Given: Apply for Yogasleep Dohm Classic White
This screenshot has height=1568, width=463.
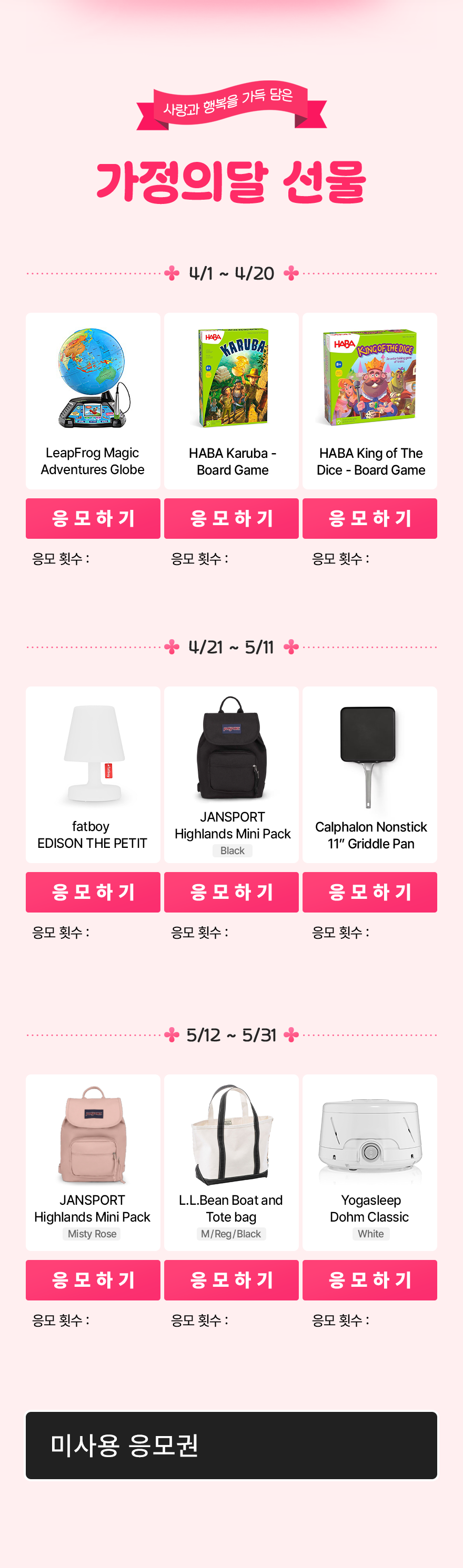Looking at the screenshot, I should (x=370, y=1279).
